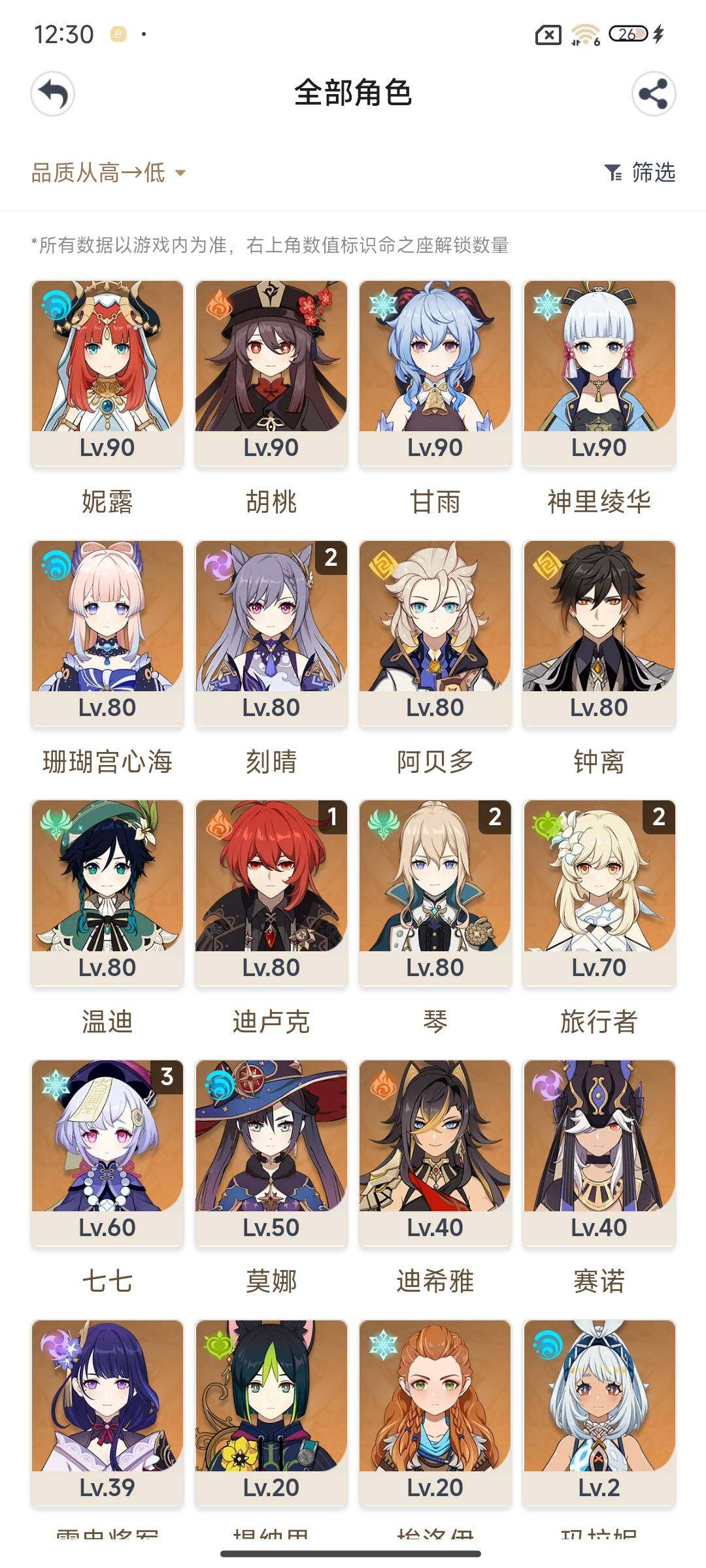Viewport: 706px width, 1568px height.
Task: Select the 甘雨 character card
Action: pyautogui.click(x=435, y=372)
